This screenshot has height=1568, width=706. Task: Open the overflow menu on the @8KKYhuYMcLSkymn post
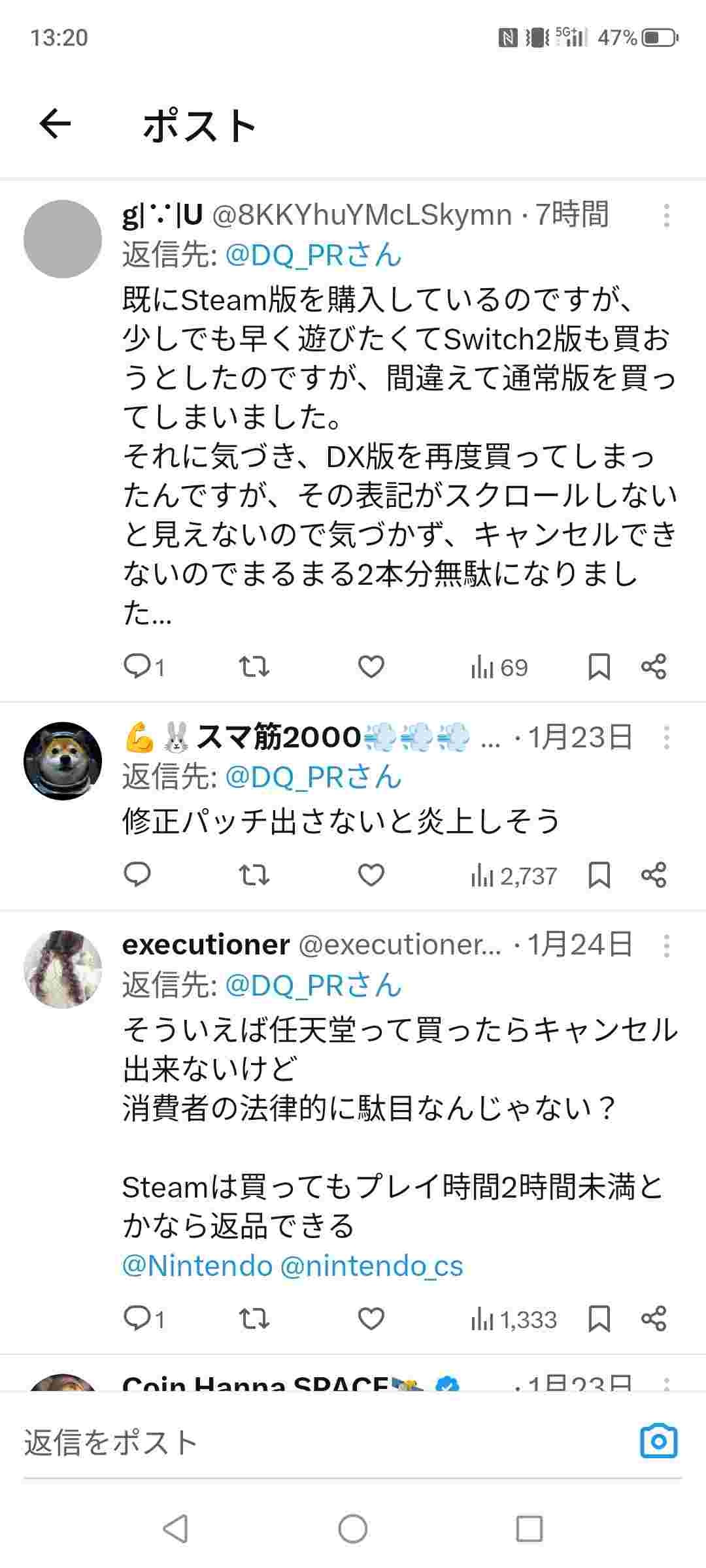pyautogui.click(x=666, y=215)
